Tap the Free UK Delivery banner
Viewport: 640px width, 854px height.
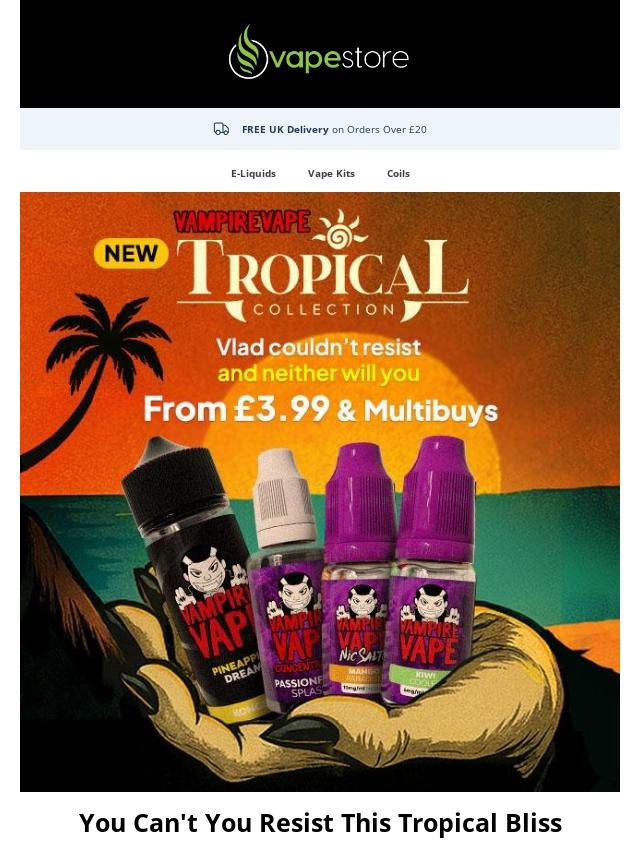tap(320, 129)
